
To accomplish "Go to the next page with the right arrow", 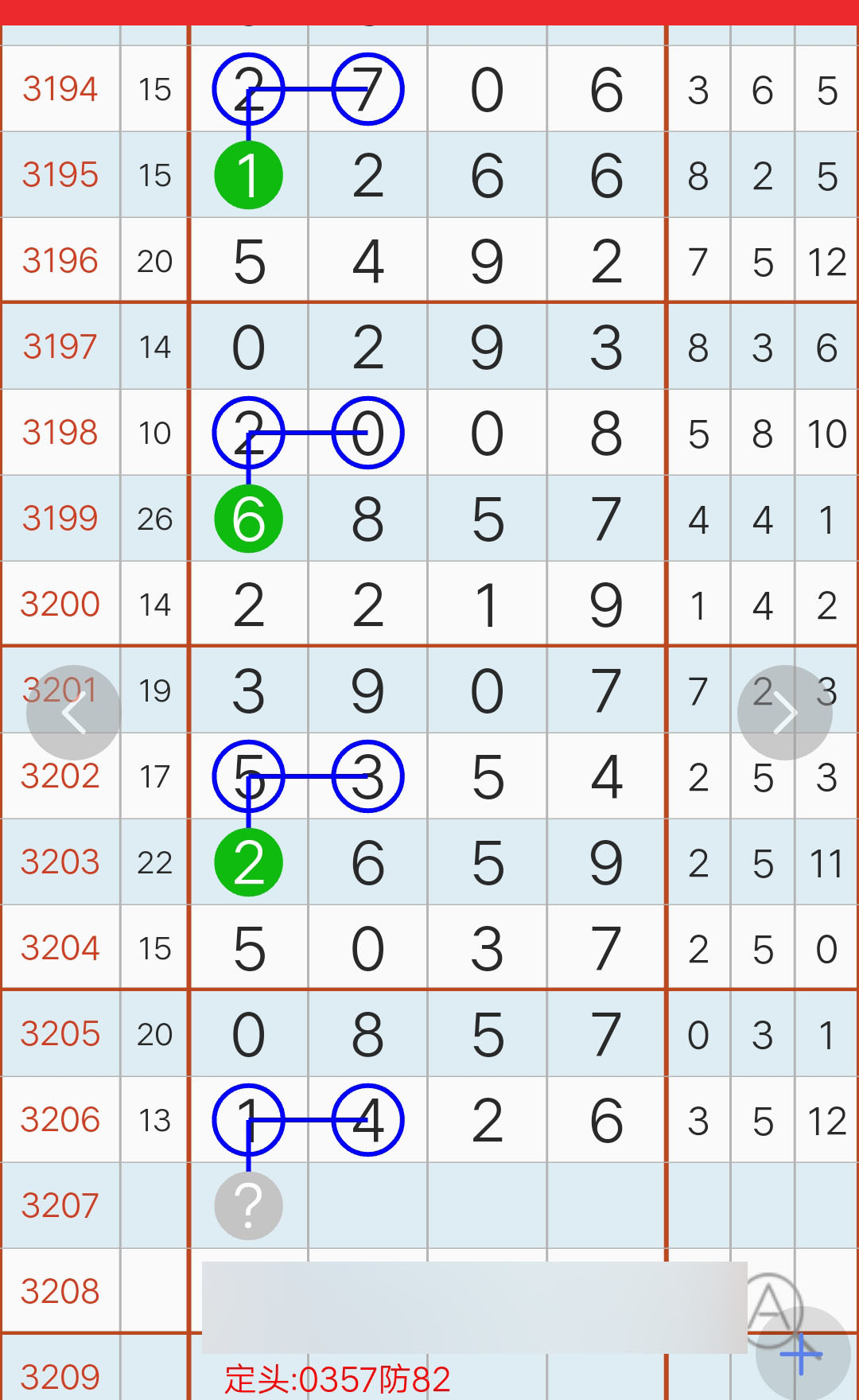I will point(785,713).
